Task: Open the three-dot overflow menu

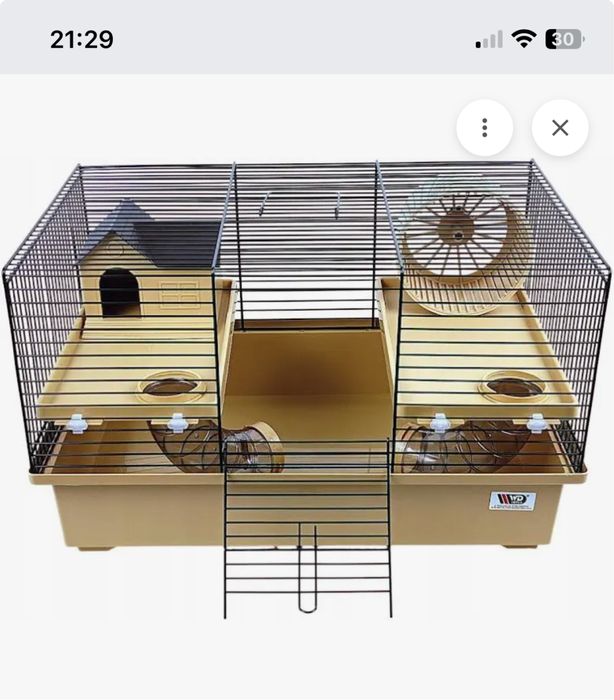Action: coord(484,128)
